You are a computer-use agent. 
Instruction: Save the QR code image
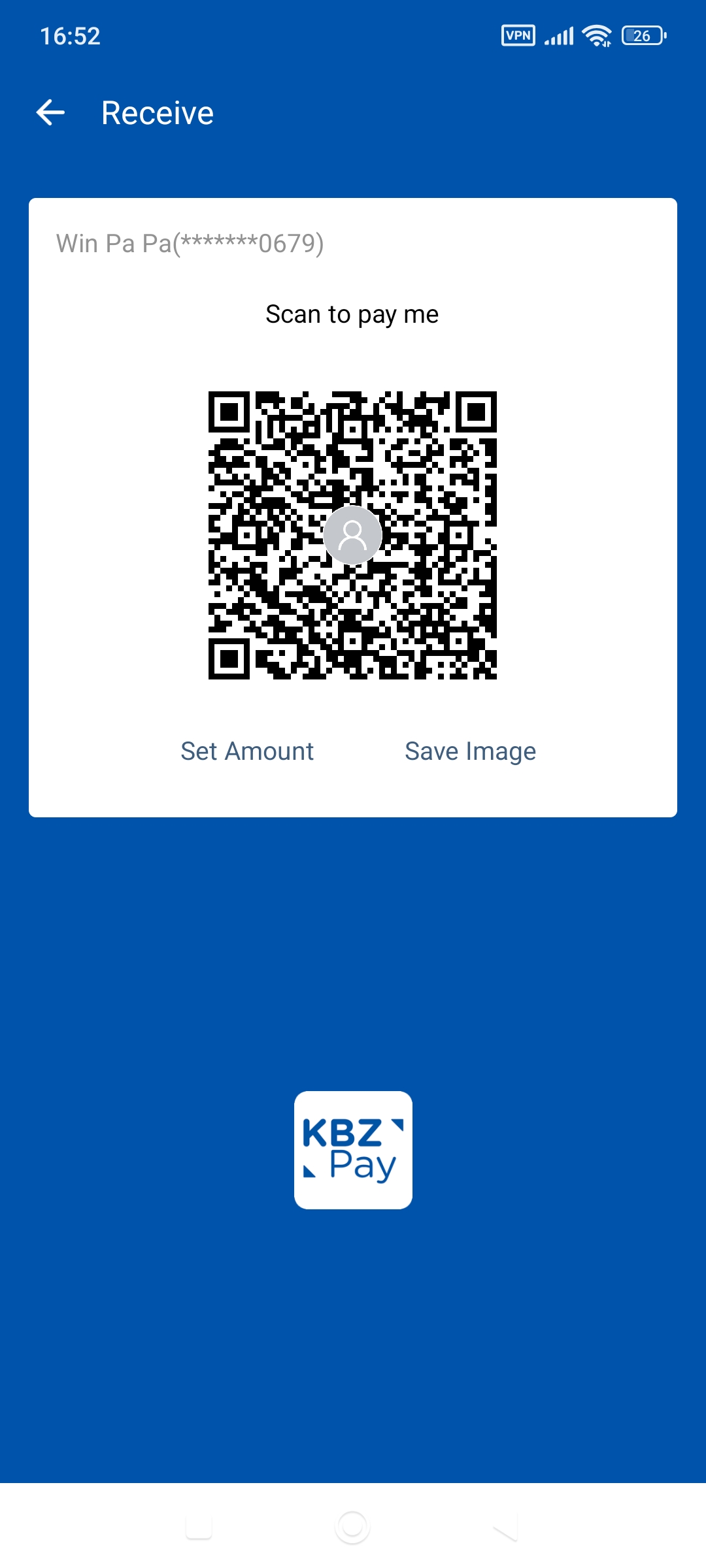pos(470,751)
